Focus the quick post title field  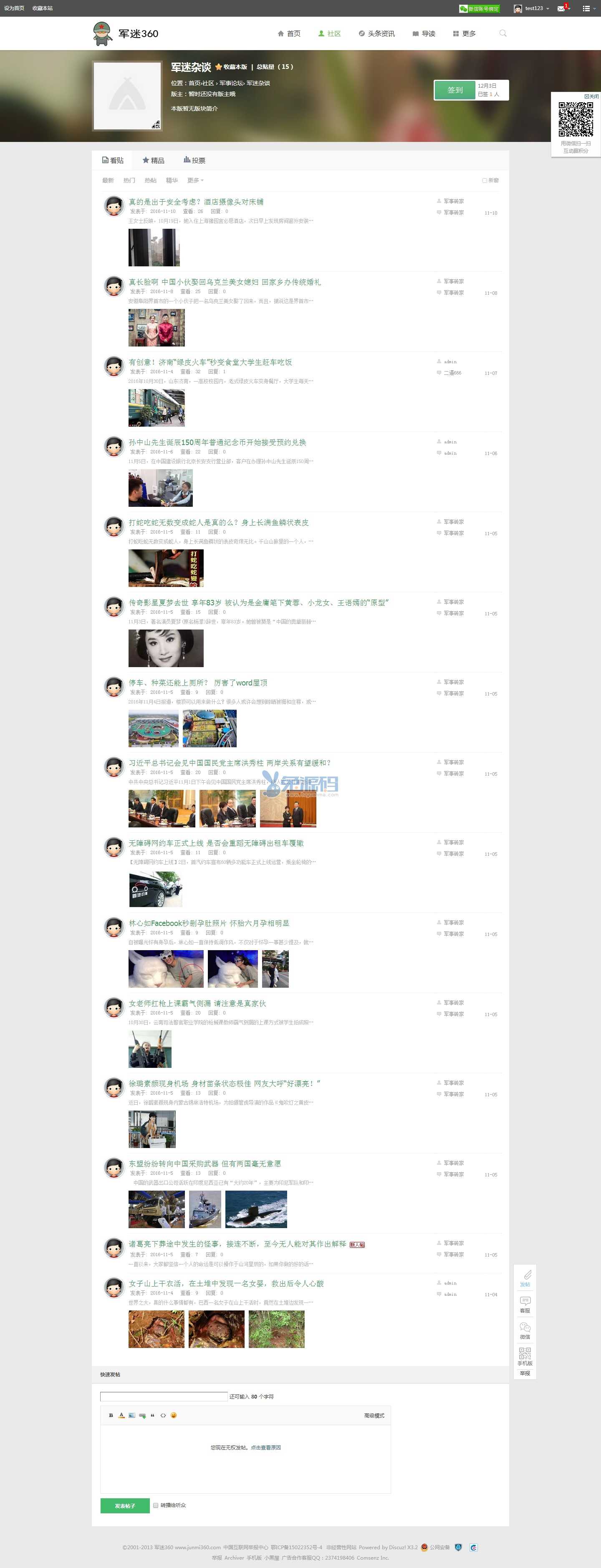164,1397
